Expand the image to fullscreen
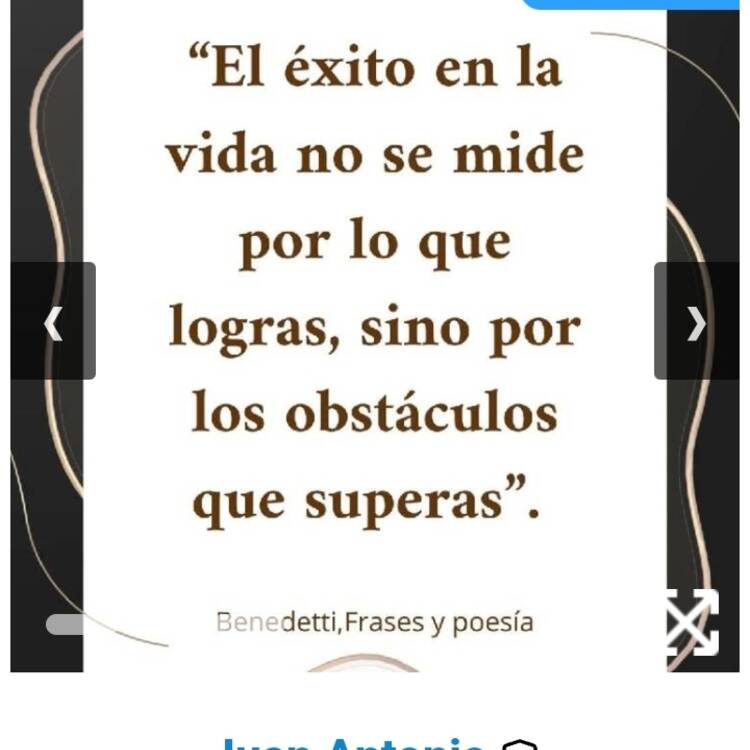Viewport: 750px width, 750px height. 692,622
